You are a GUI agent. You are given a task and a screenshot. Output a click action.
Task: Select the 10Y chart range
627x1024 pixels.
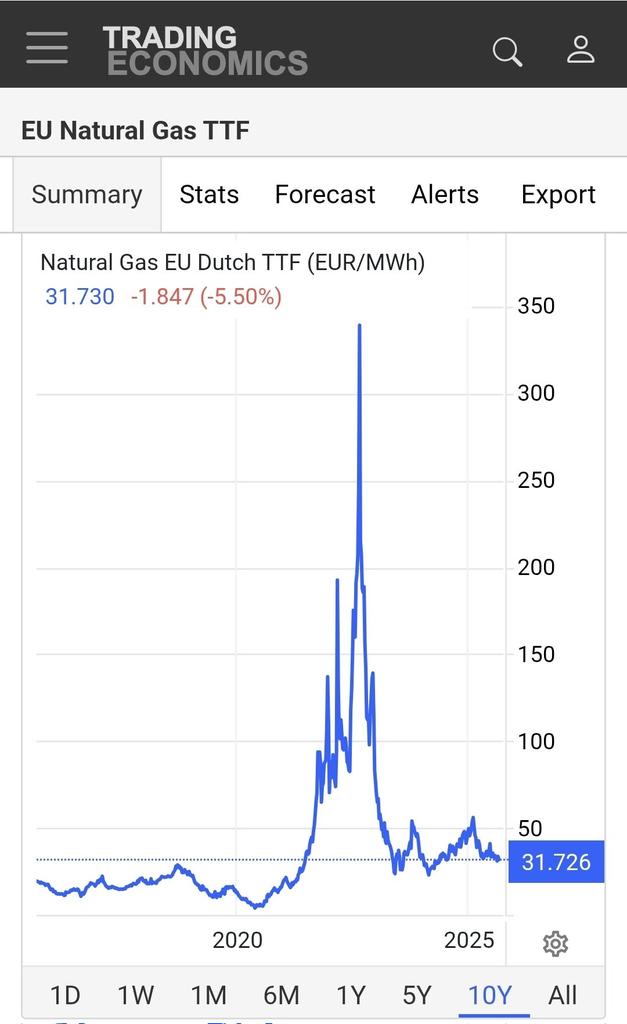(490, 996)
